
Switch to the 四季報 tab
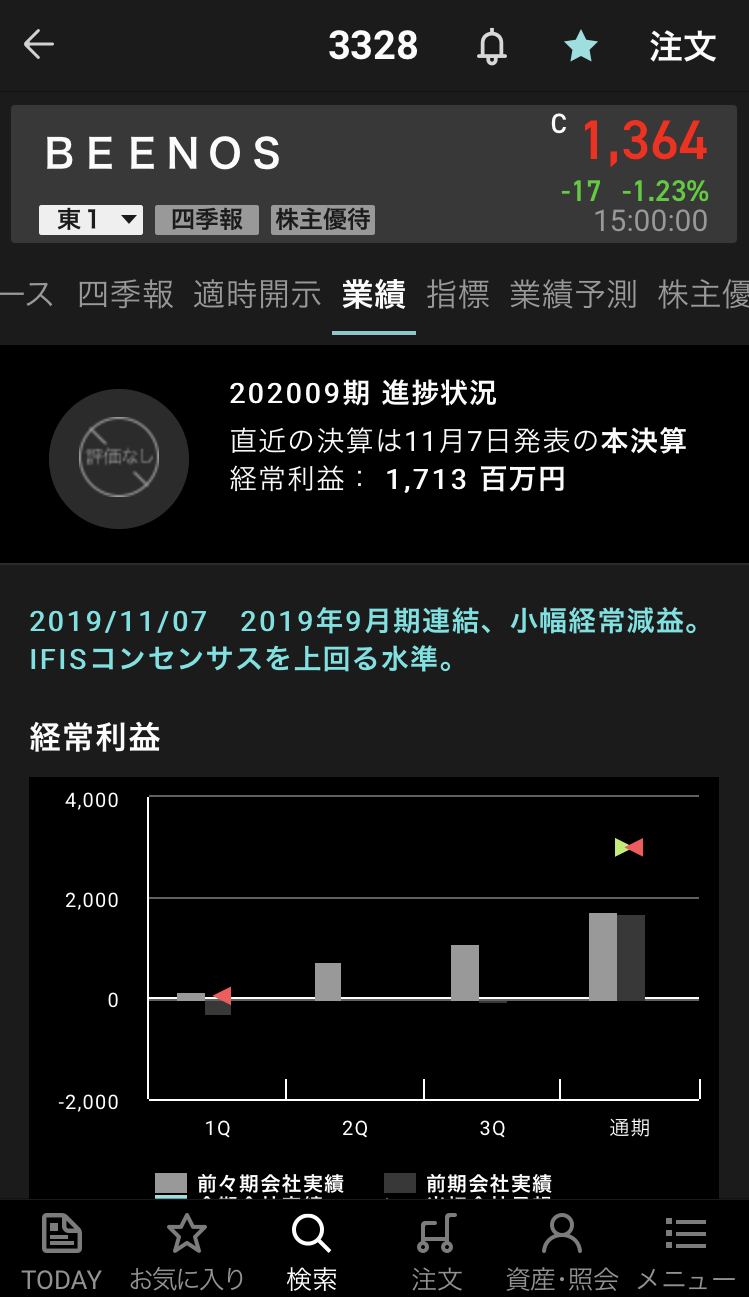pos(126,294)
